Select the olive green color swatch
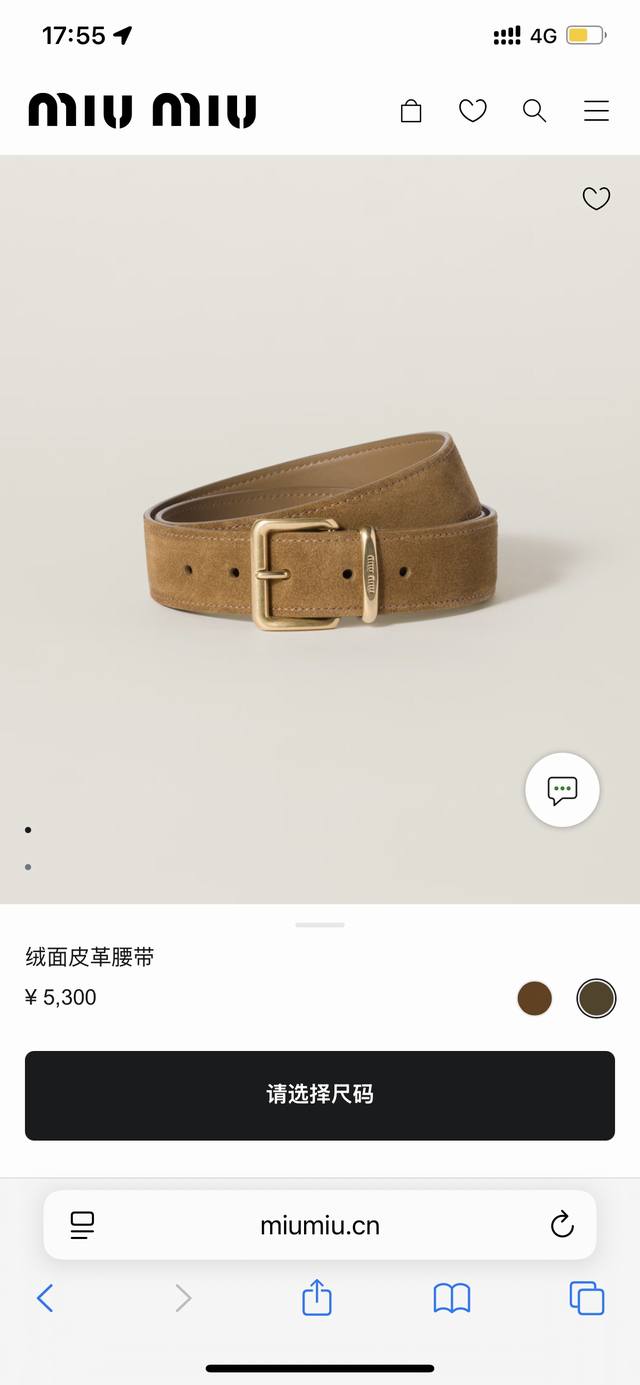Image resolution: width=640 pixels, height=1385 pixels. [596, 998]
